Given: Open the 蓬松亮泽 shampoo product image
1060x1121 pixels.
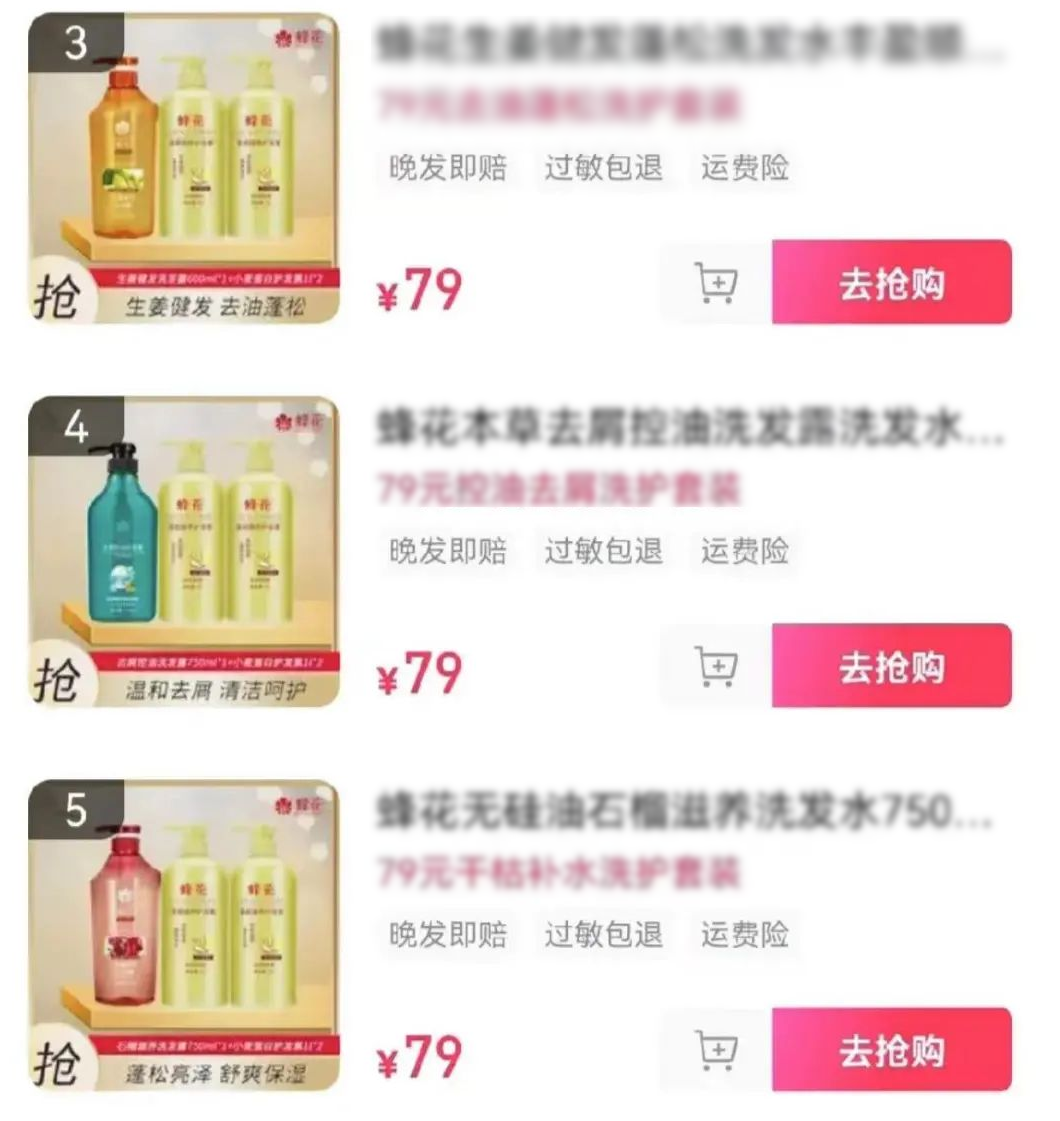Looking at the screenshot, I should 184,936.
